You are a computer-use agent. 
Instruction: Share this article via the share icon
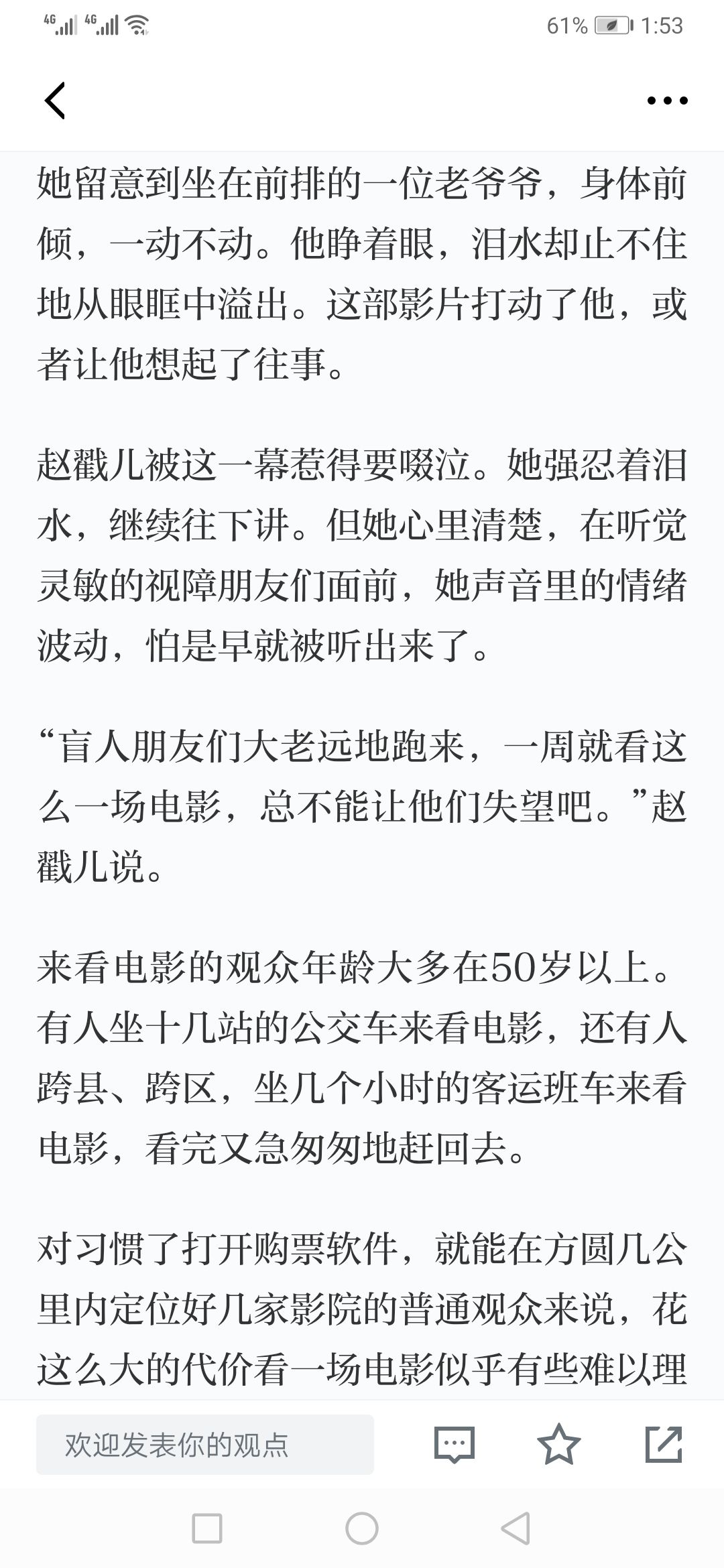click(664, 1444)
